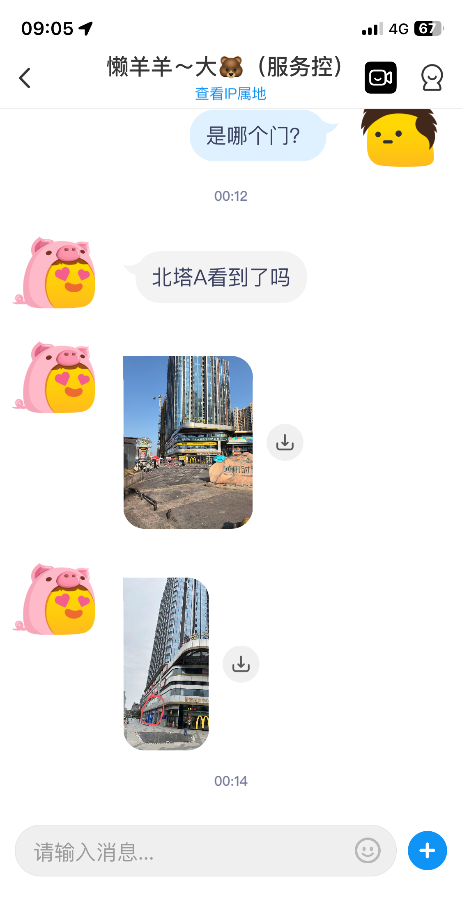Viewport: 462px width, 898px height.
Task: Start a video call
Action: [381, 78]
